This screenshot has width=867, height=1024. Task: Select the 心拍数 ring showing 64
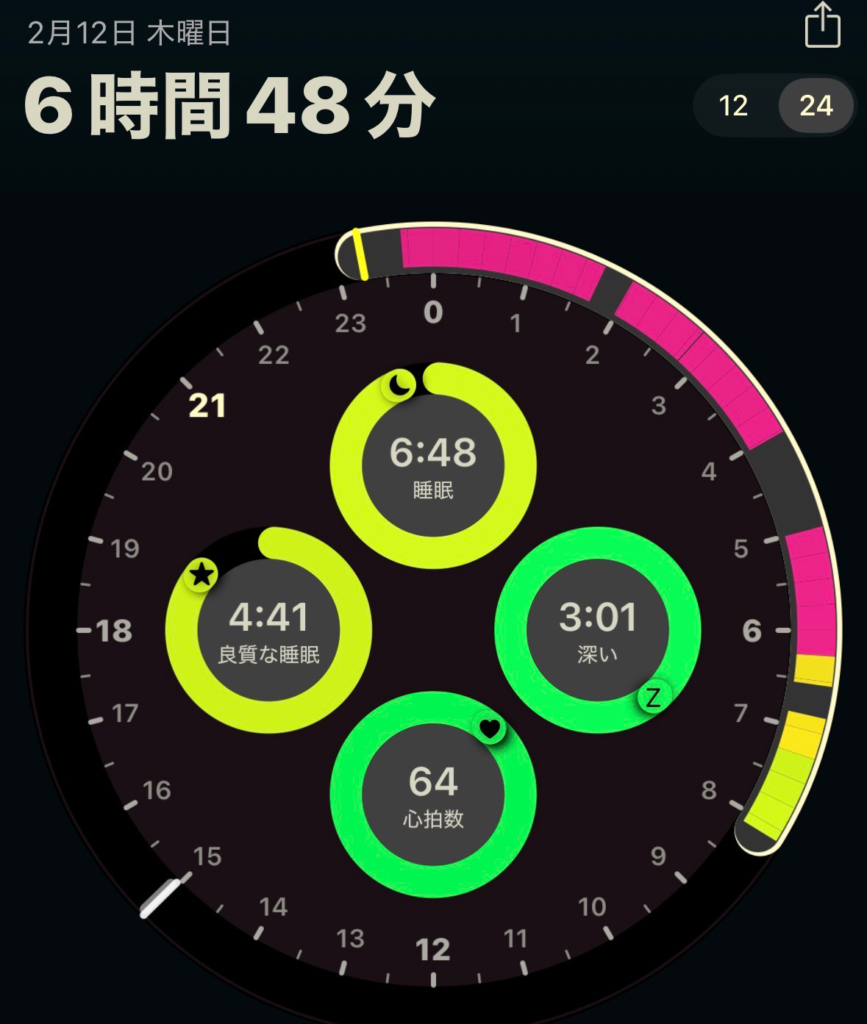click(432, 795)
